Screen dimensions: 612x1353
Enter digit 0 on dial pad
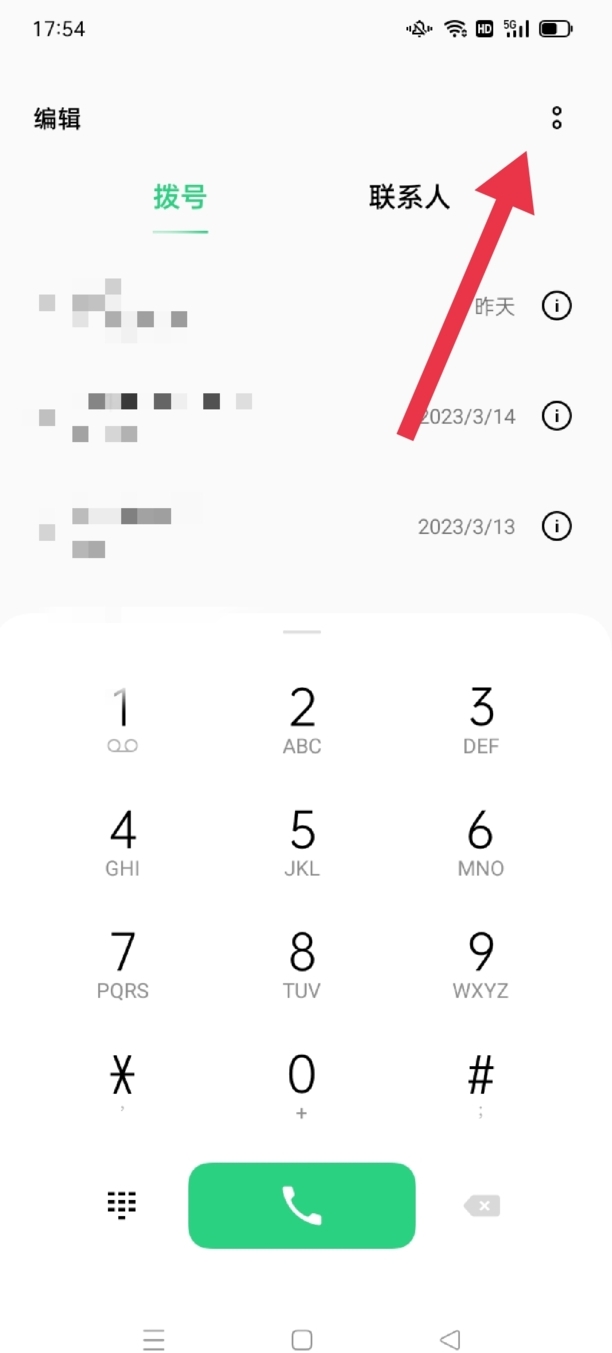302,1085
